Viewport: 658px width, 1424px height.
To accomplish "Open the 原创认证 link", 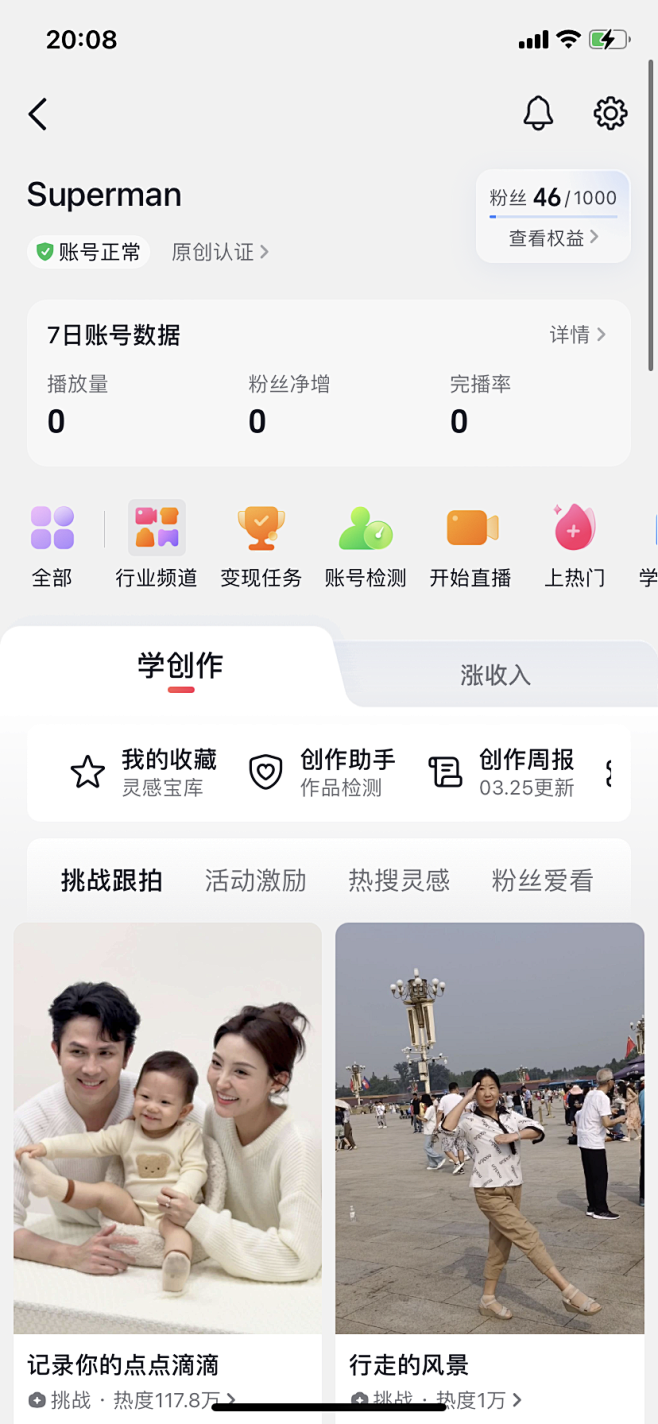I will [219, 252].
